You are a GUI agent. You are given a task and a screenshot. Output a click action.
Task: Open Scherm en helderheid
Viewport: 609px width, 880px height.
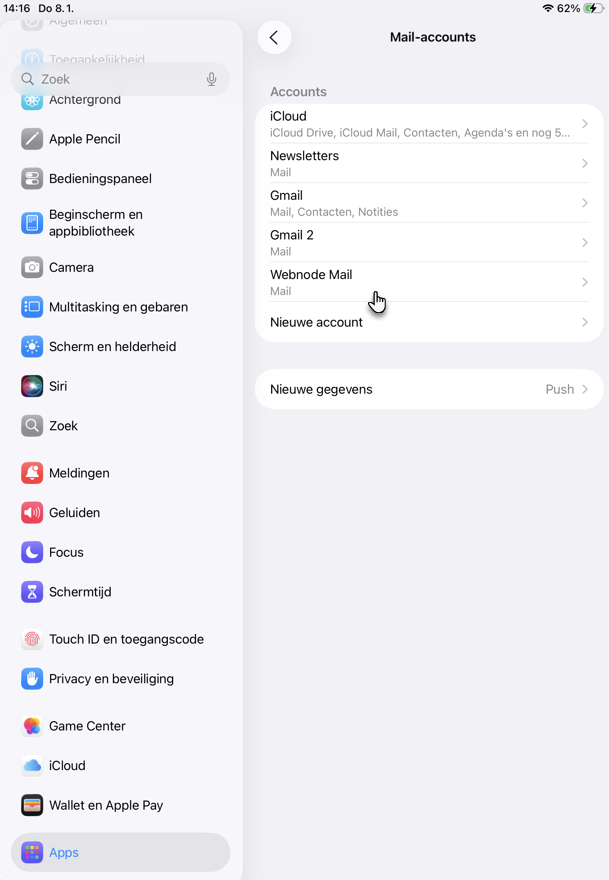tap(112, 346)
